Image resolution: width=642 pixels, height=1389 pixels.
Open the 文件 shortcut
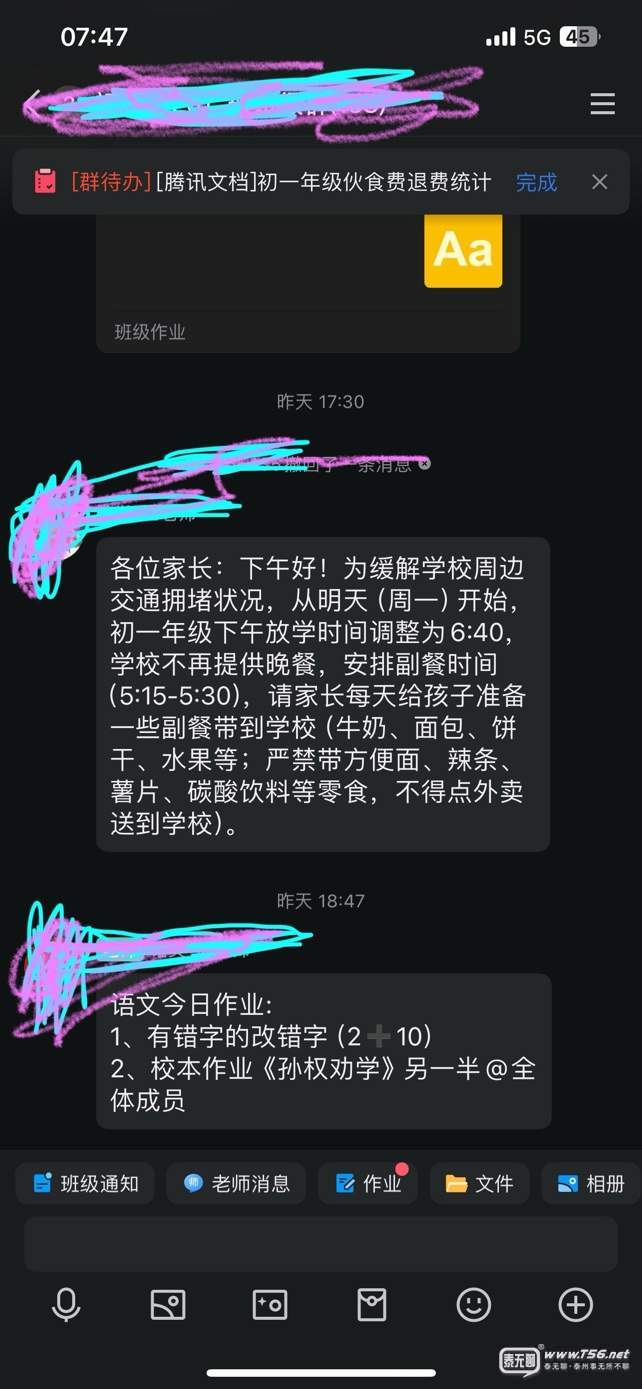[x=480, y=1184]
